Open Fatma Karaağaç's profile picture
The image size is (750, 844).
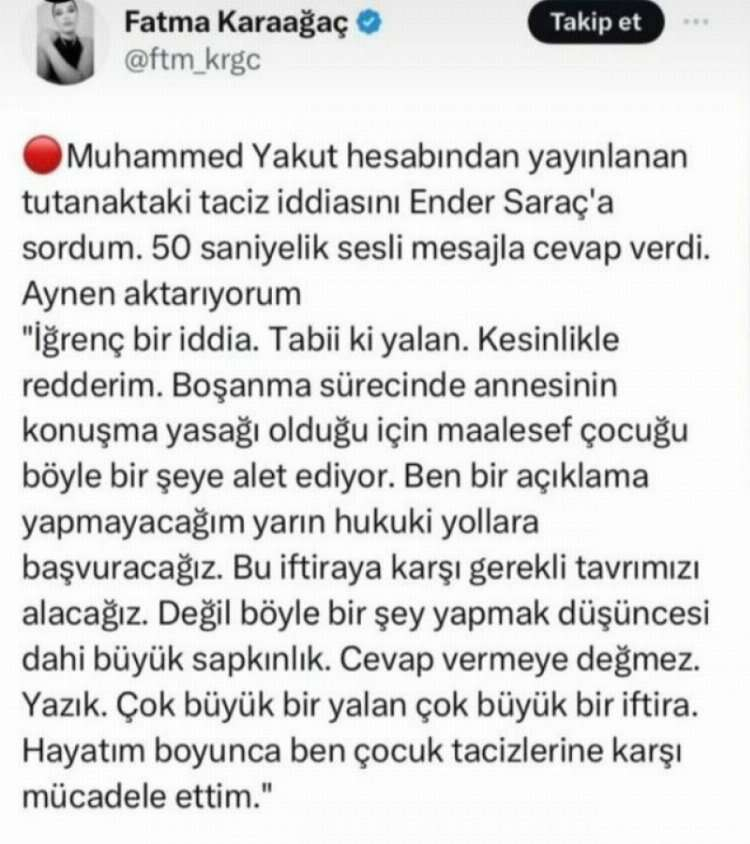click(x=64, y=42)
